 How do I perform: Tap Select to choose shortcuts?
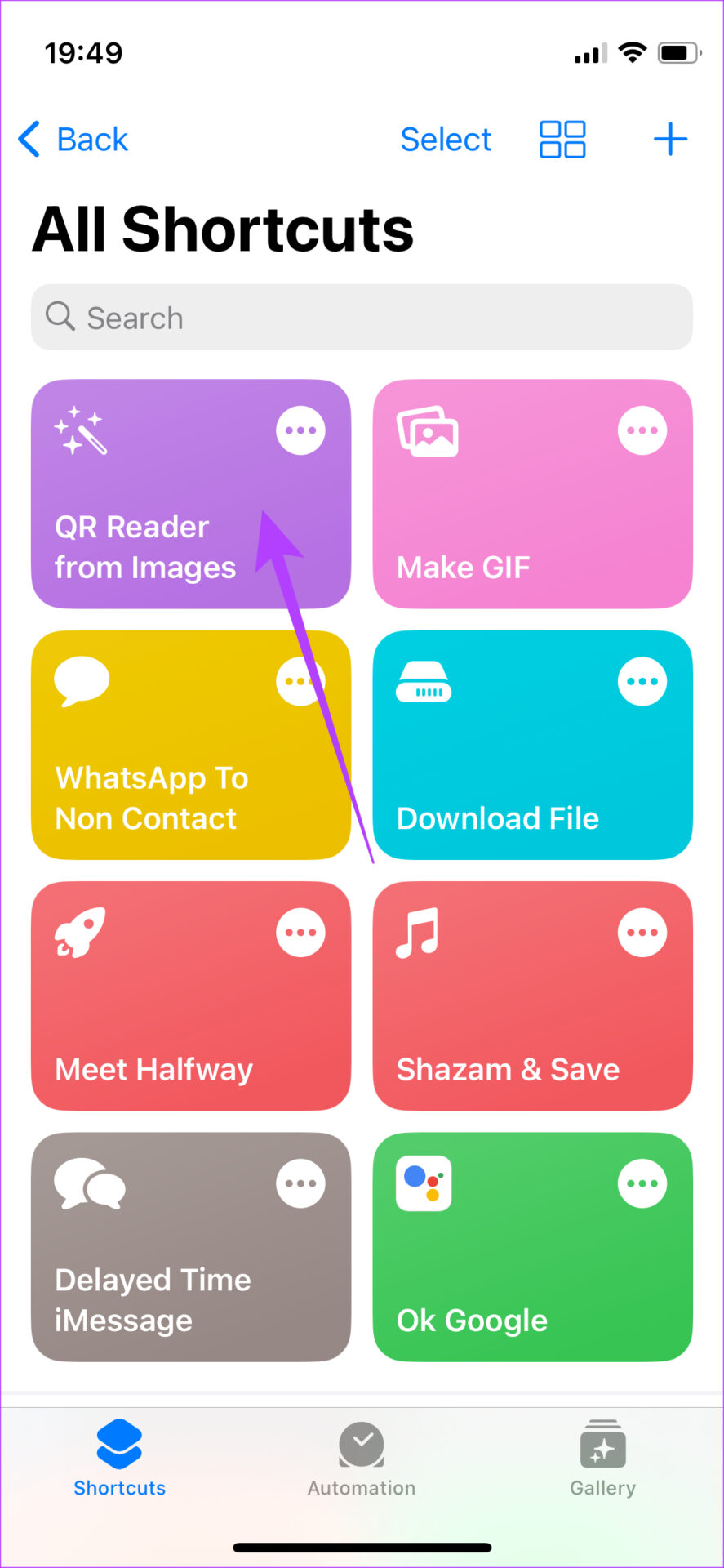[x=446, y=139]
